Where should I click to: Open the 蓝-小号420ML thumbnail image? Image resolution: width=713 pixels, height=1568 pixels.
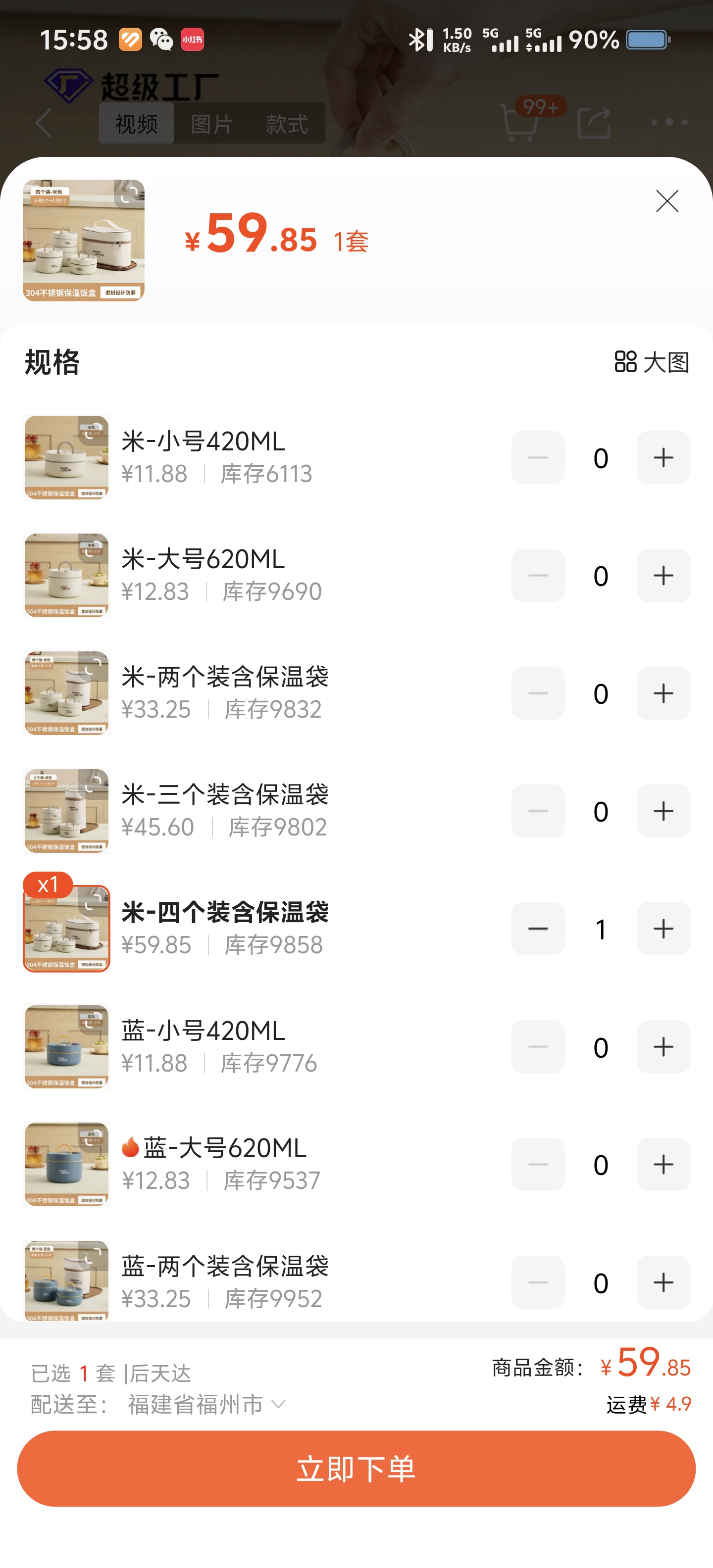[66, 1047]
